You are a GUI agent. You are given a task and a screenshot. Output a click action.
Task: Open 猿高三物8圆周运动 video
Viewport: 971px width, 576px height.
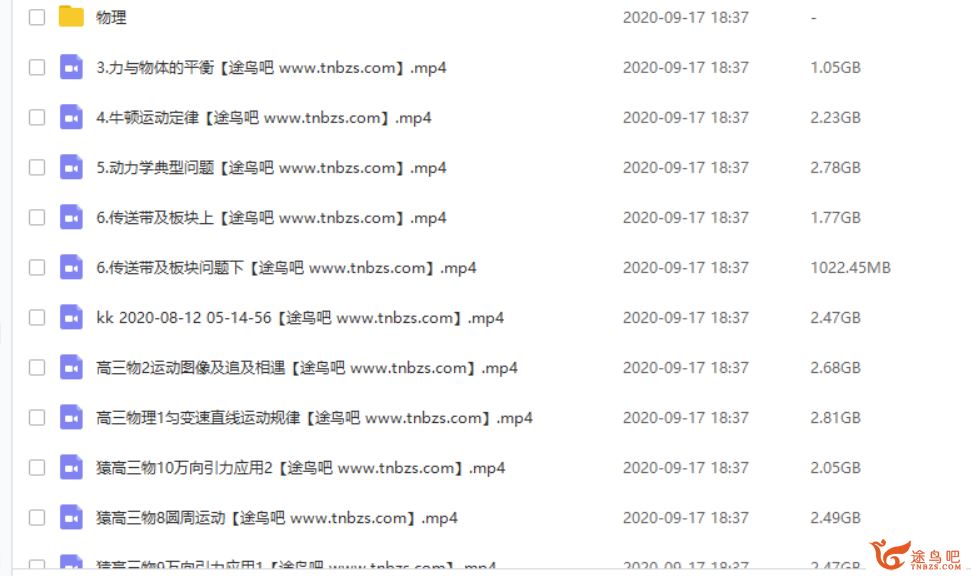pos(277,518)
